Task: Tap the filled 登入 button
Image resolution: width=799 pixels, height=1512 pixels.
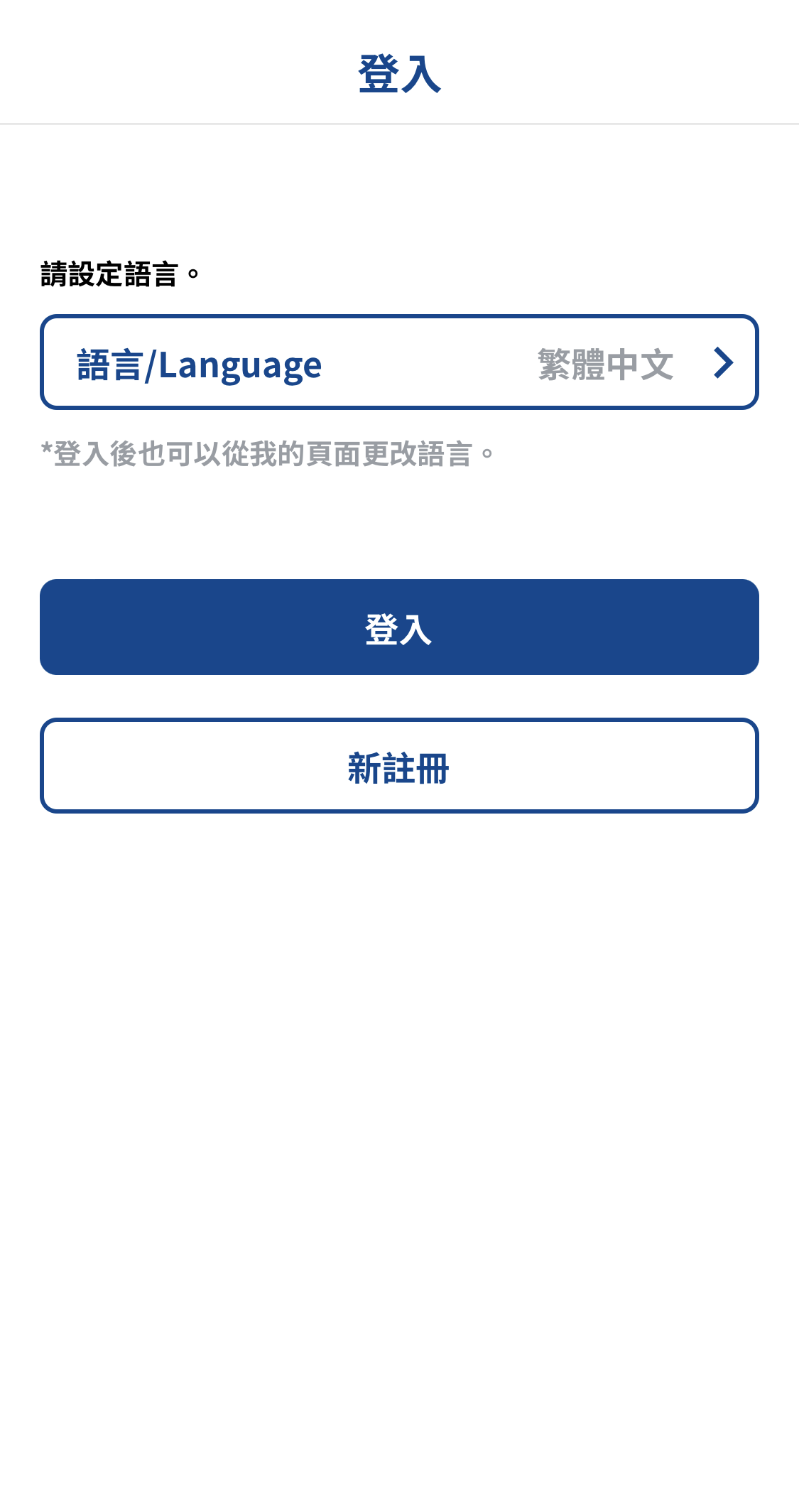Action: click(x=399, y=627)
